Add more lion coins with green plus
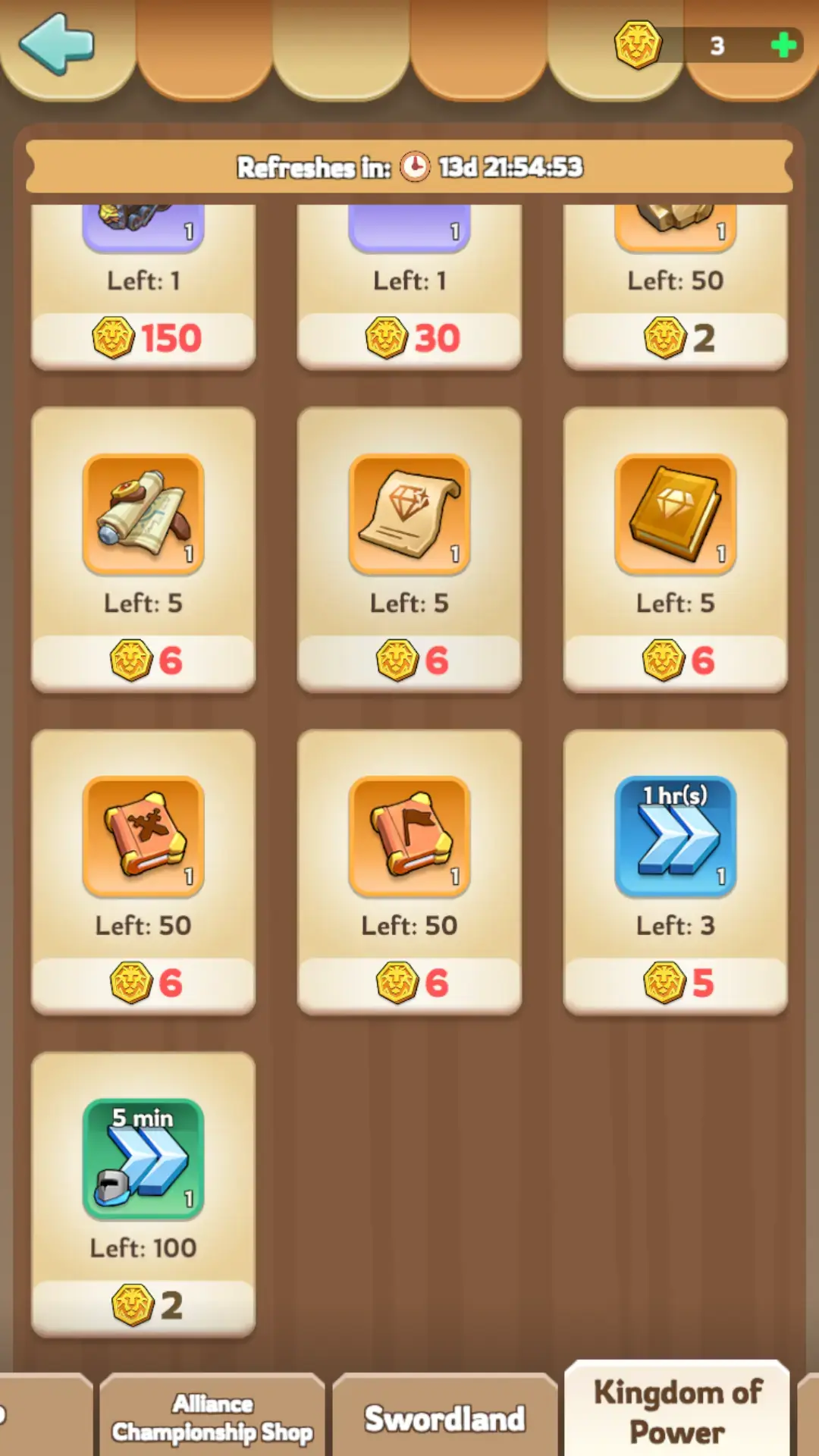 click(783, 45)
